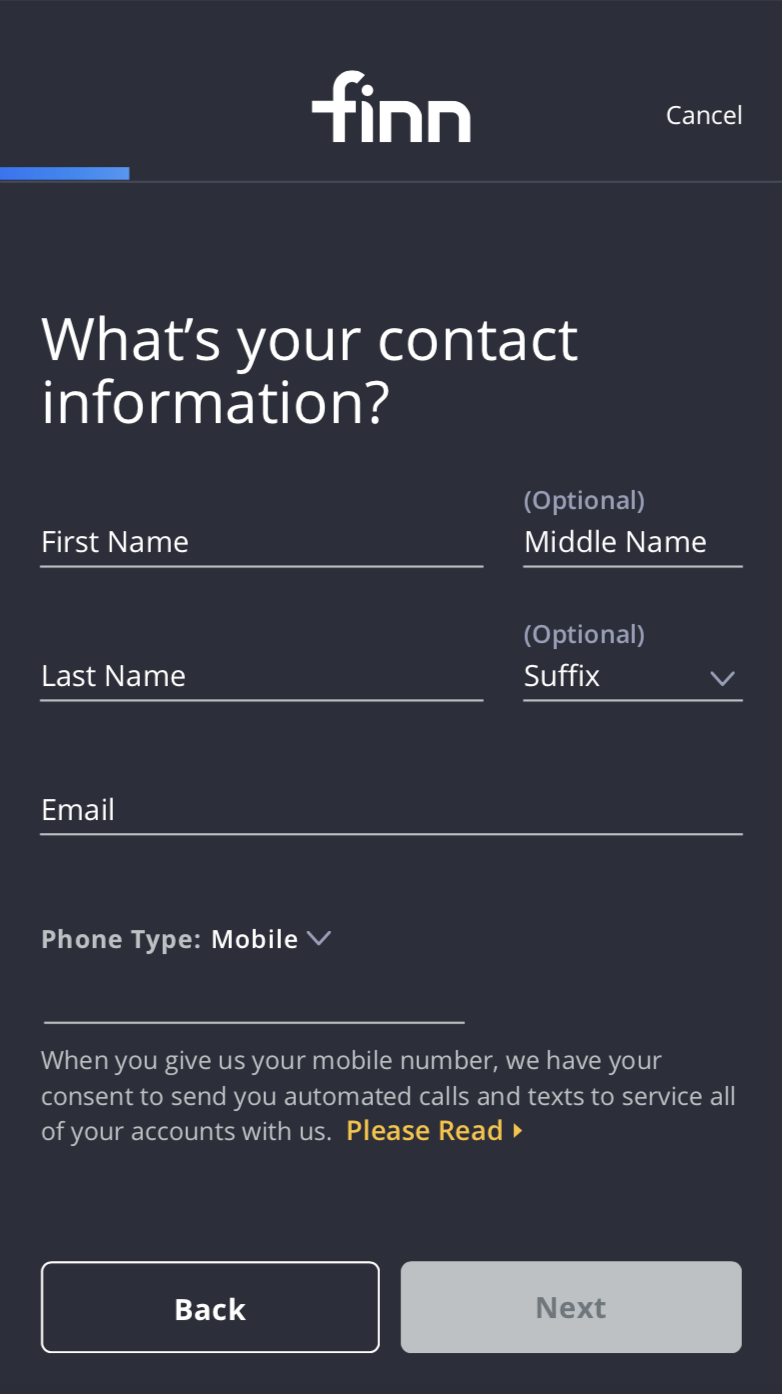Image resolution: width=782 pixels, height=1394 pixels.
Task: Open the Please Read consent link
Action: [x=433, y=1131]
